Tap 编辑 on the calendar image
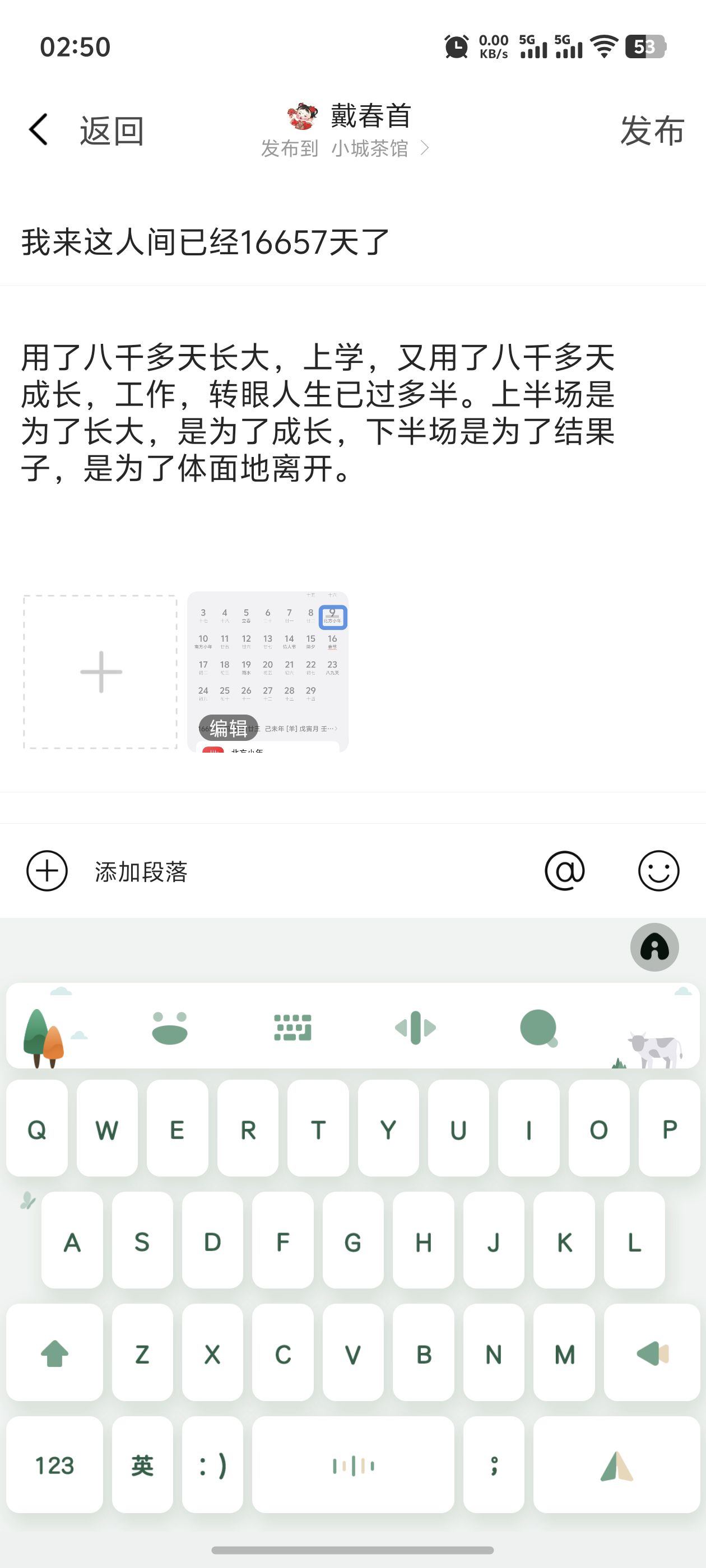 pyautogui.click(x=229, y=727)
